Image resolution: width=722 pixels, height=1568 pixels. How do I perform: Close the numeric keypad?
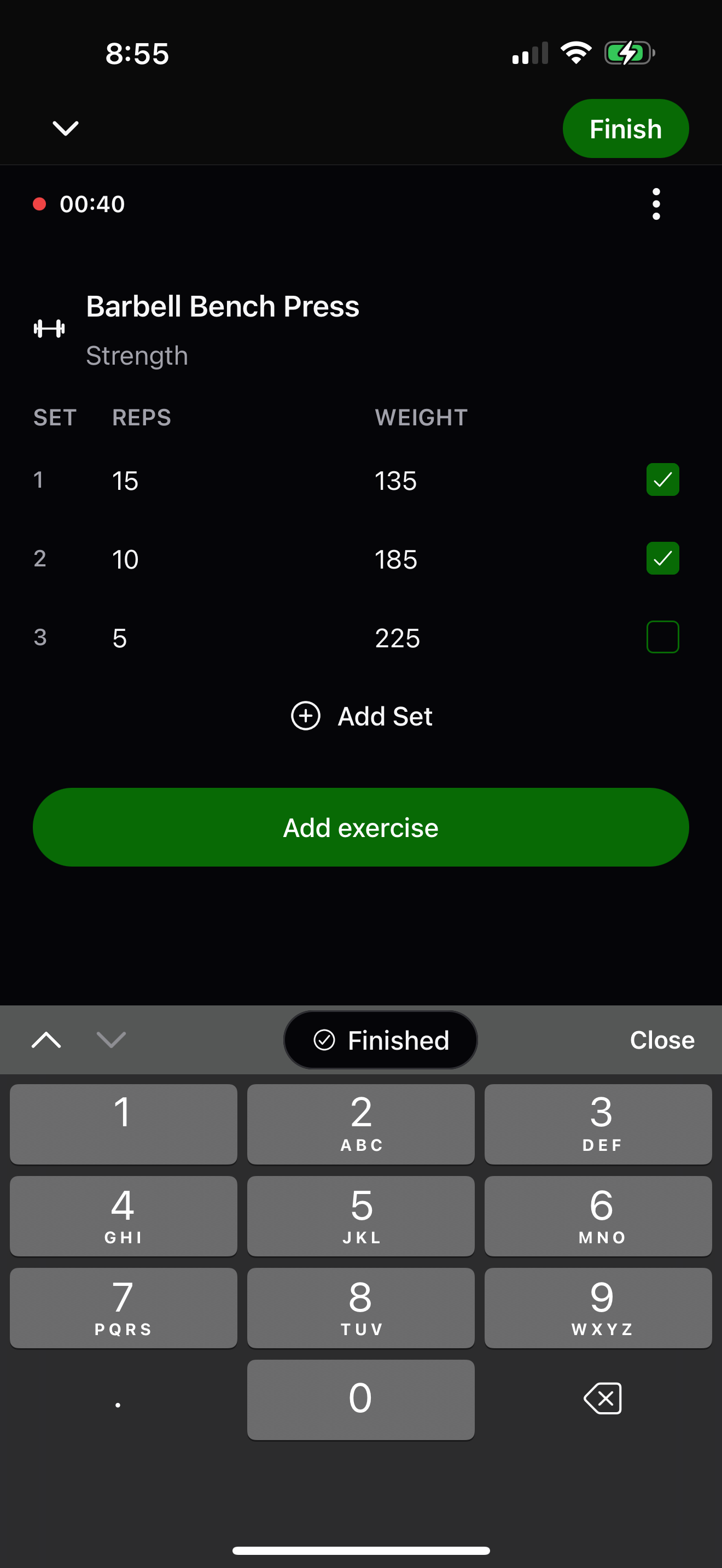662,1040
